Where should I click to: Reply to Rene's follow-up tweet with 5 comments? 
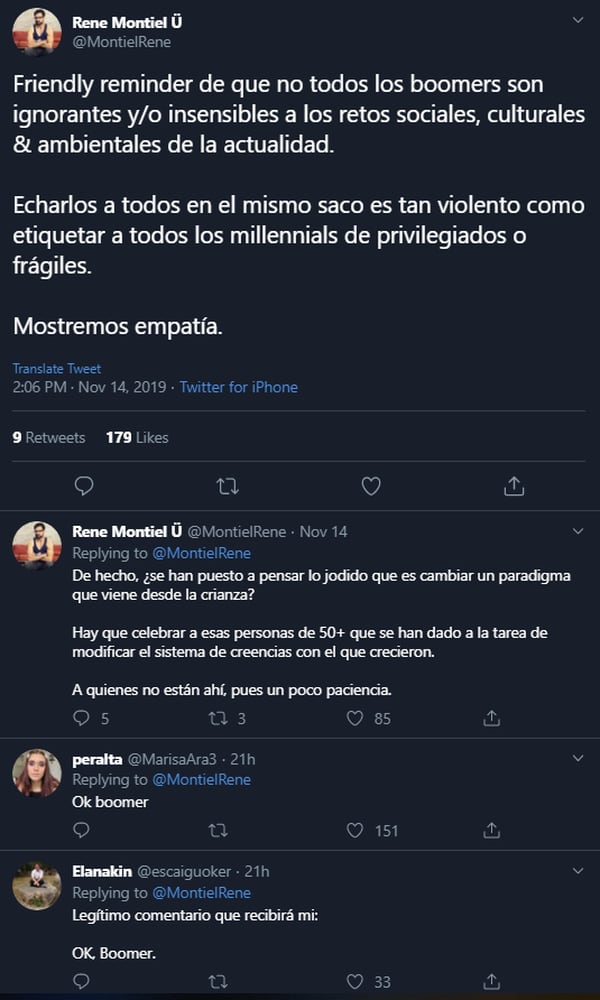pyautogui.click(x=83, y=718)
